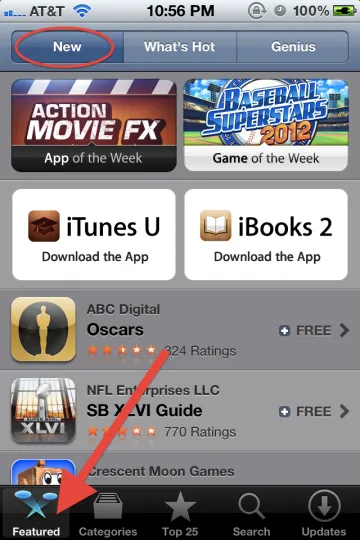Open the Top 25 tab

coord(180,513)
